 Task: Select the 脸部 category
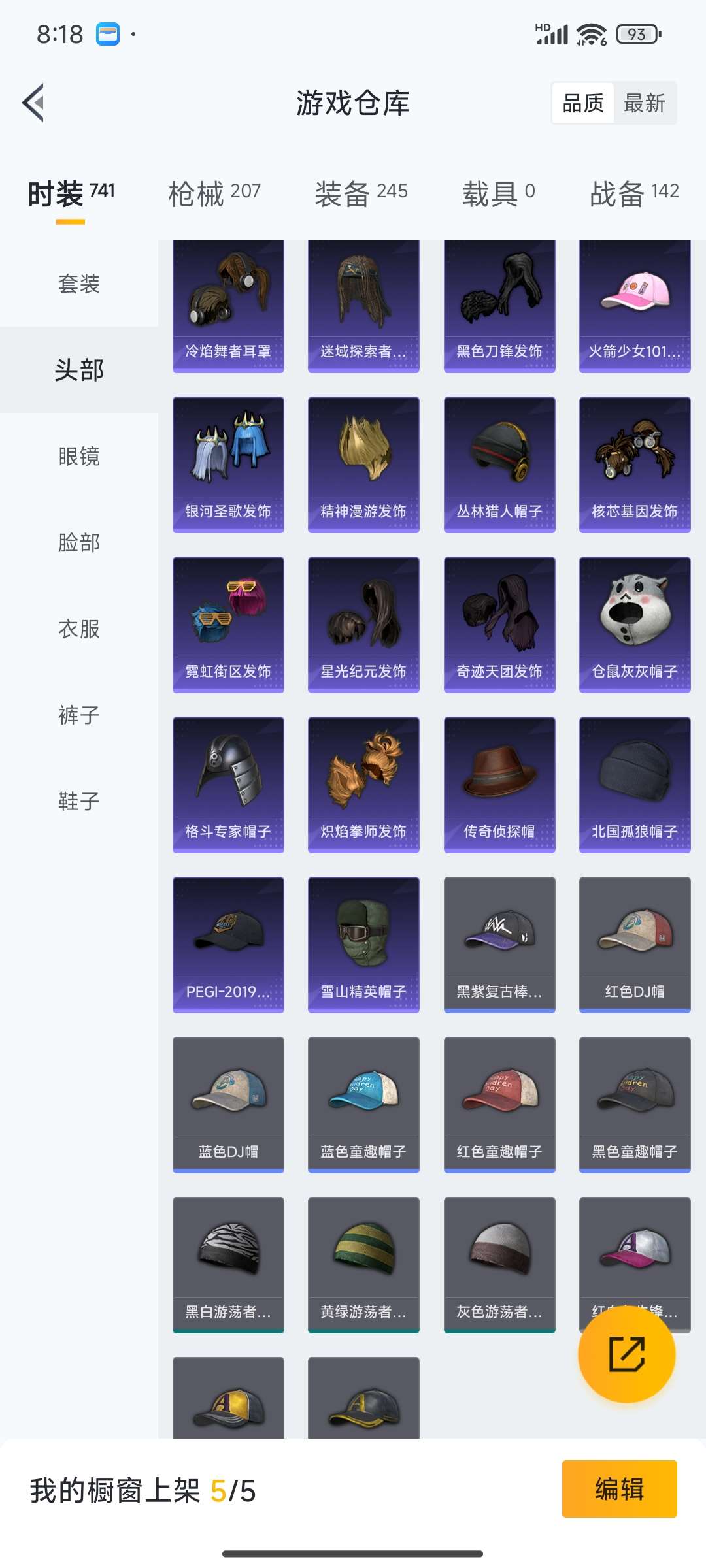pyautogui.click(x=79, y=542)
